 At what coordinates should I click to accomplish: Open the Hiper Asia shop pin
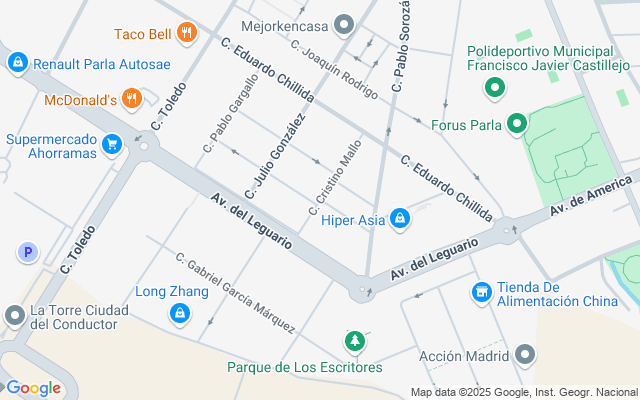[400, 219]
